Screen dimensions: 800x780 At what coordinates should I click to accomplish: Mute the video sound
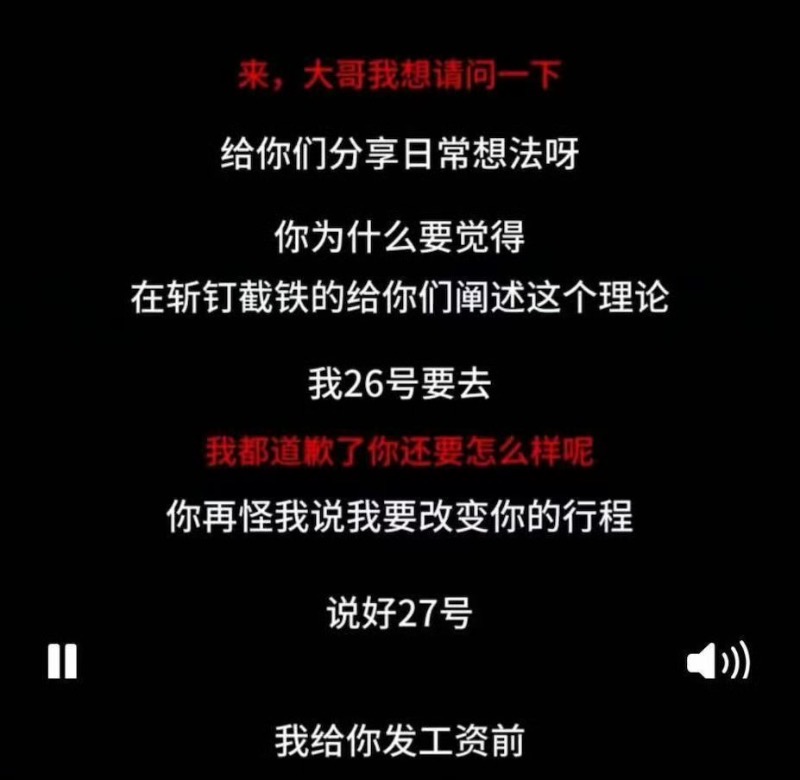click(x=718, y=662)
